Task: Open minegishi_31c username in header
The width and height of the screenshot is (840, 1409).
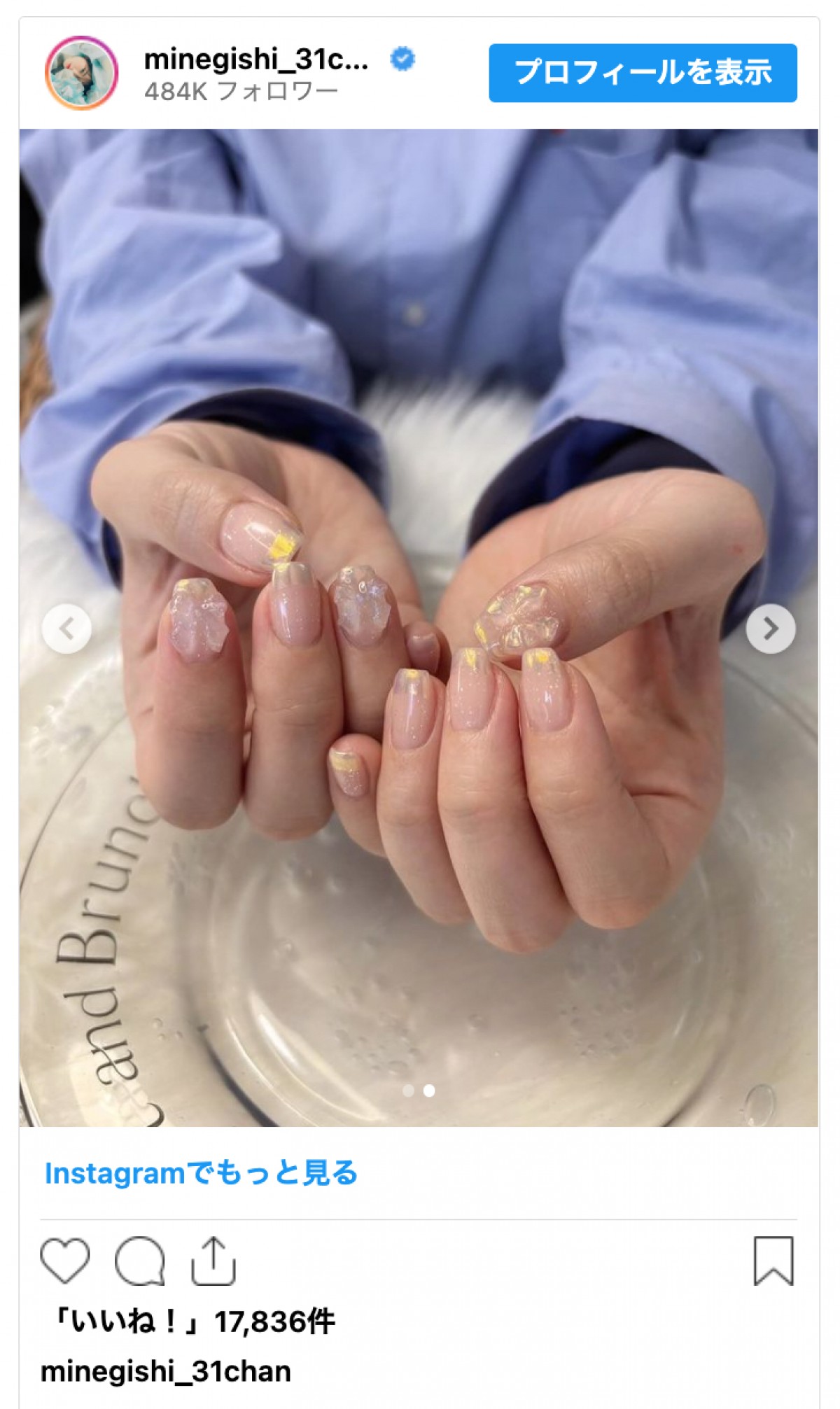Action: tap(255, 60)
